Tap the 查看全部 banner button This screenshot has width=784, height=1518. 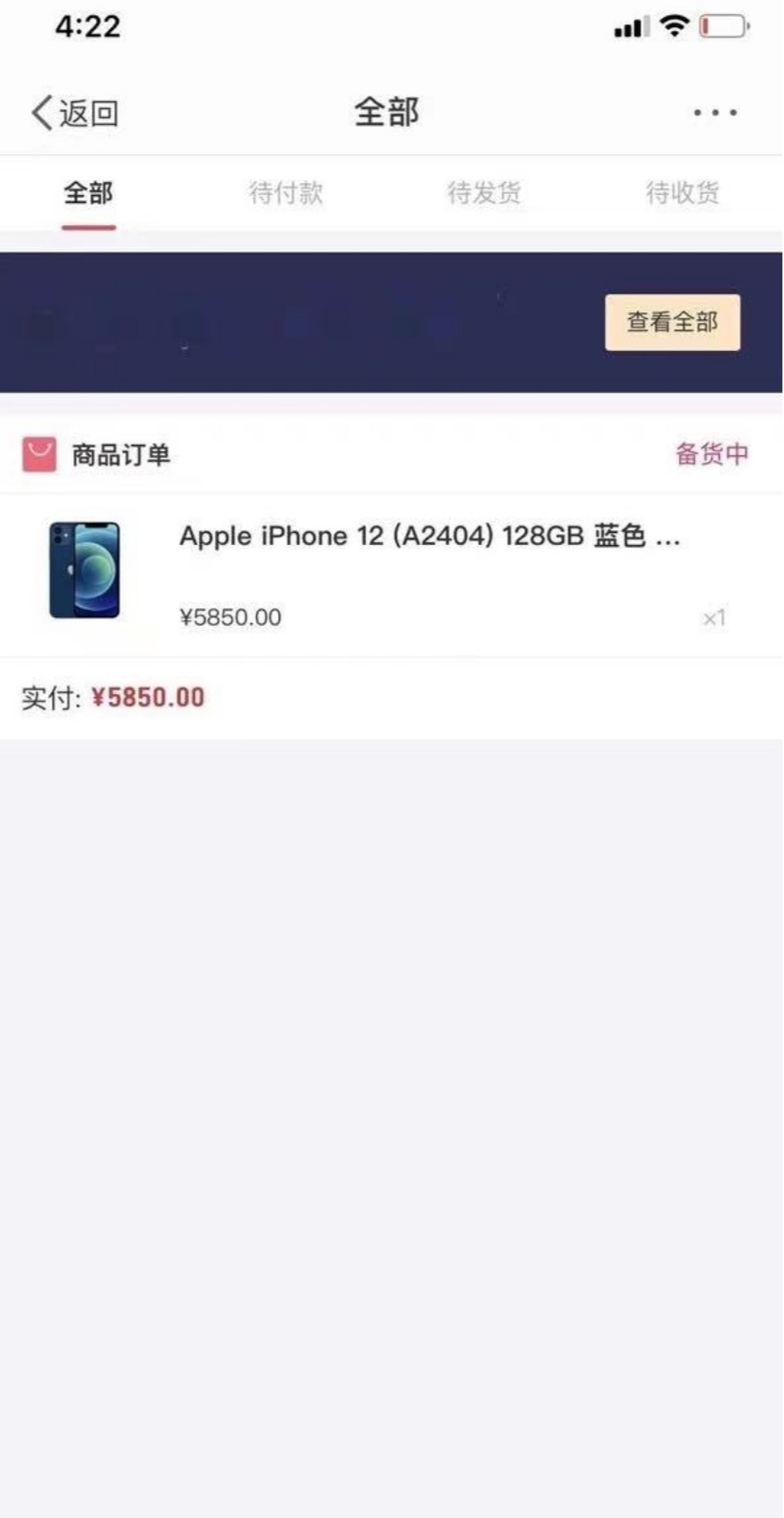tap(672, 323)
